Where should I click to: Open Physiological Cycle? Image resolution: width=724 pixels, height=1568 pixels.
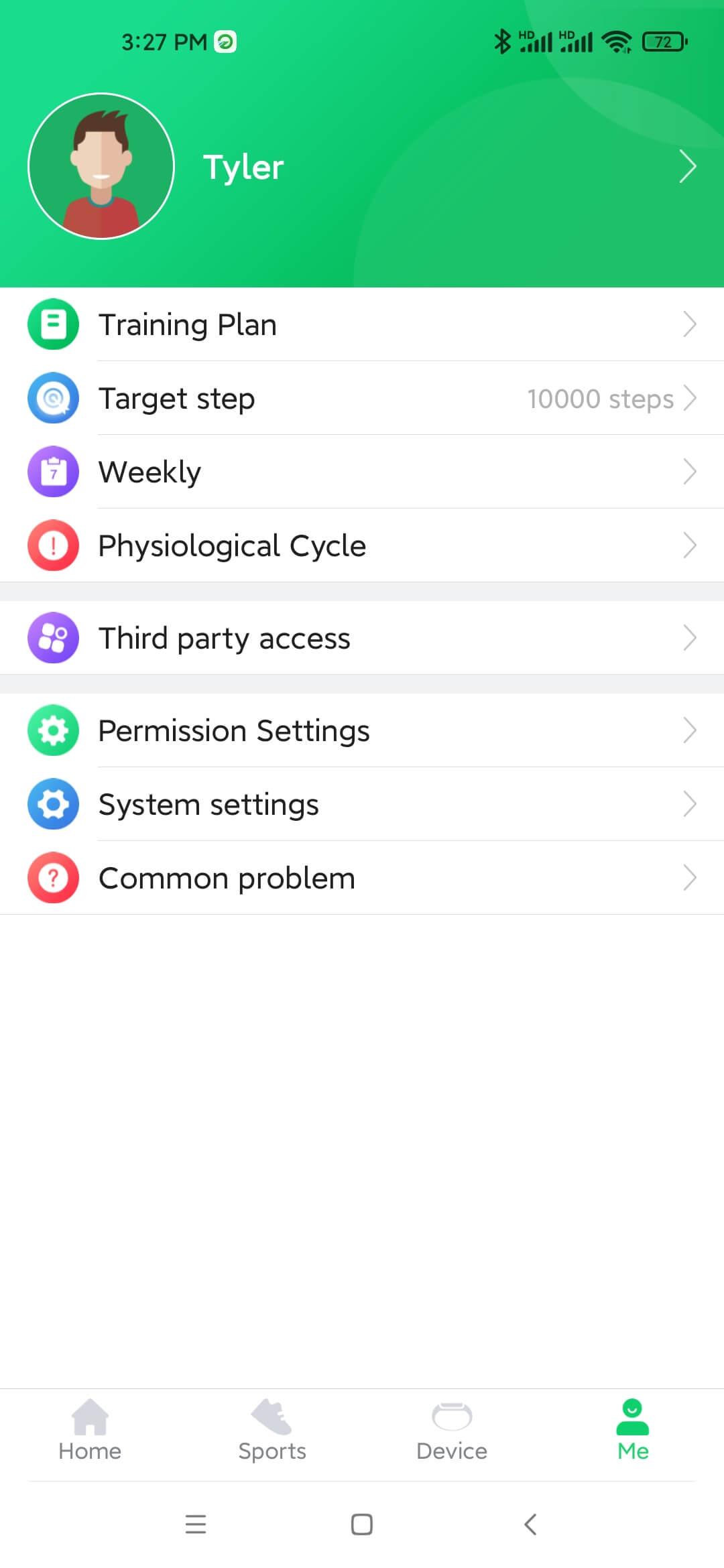coord(362,545)
